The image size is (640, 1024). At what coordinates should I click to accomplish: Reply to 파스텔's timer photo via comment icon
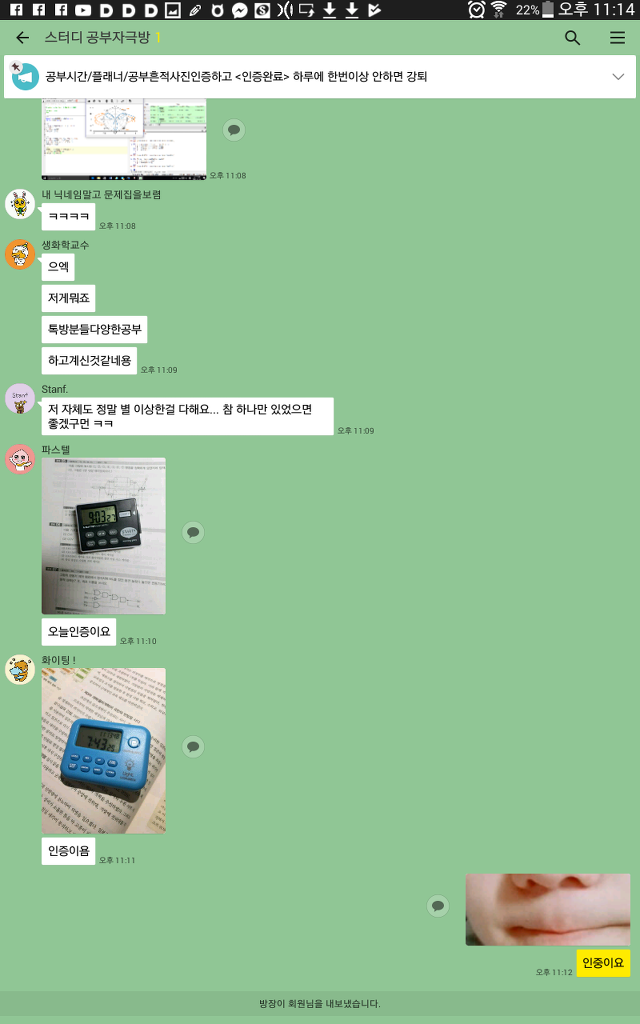pos(193,532)
